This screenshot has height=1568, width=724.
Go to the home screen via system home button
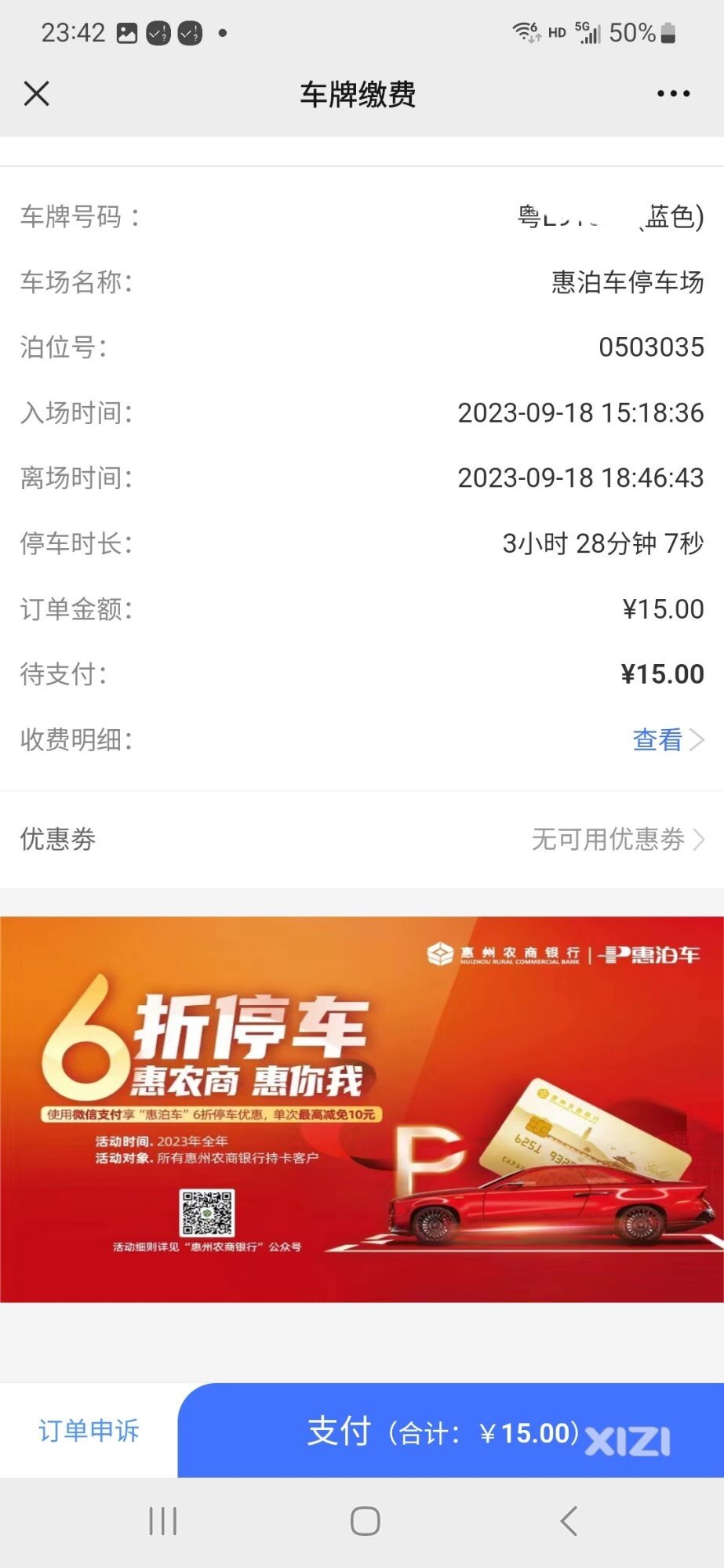click(365, 1521)
